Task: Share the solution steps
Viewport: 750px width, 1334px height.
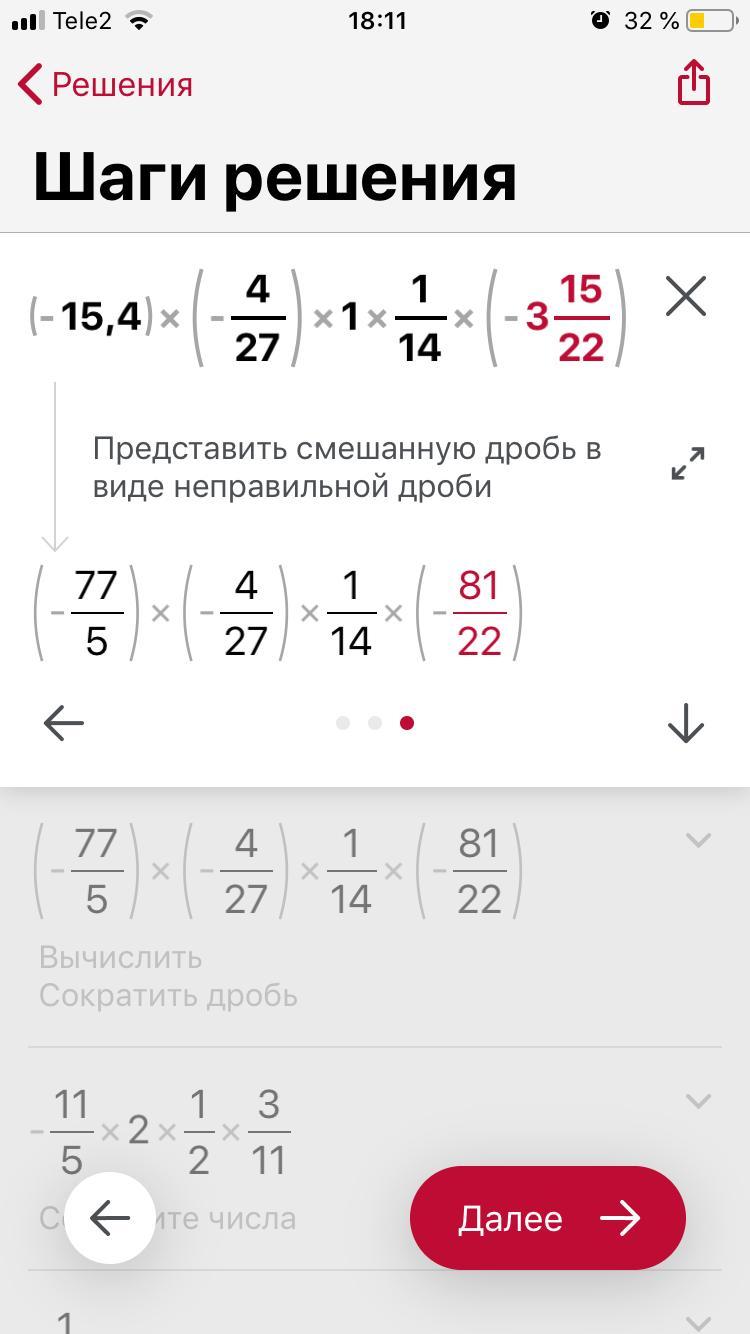Action: 693,82
